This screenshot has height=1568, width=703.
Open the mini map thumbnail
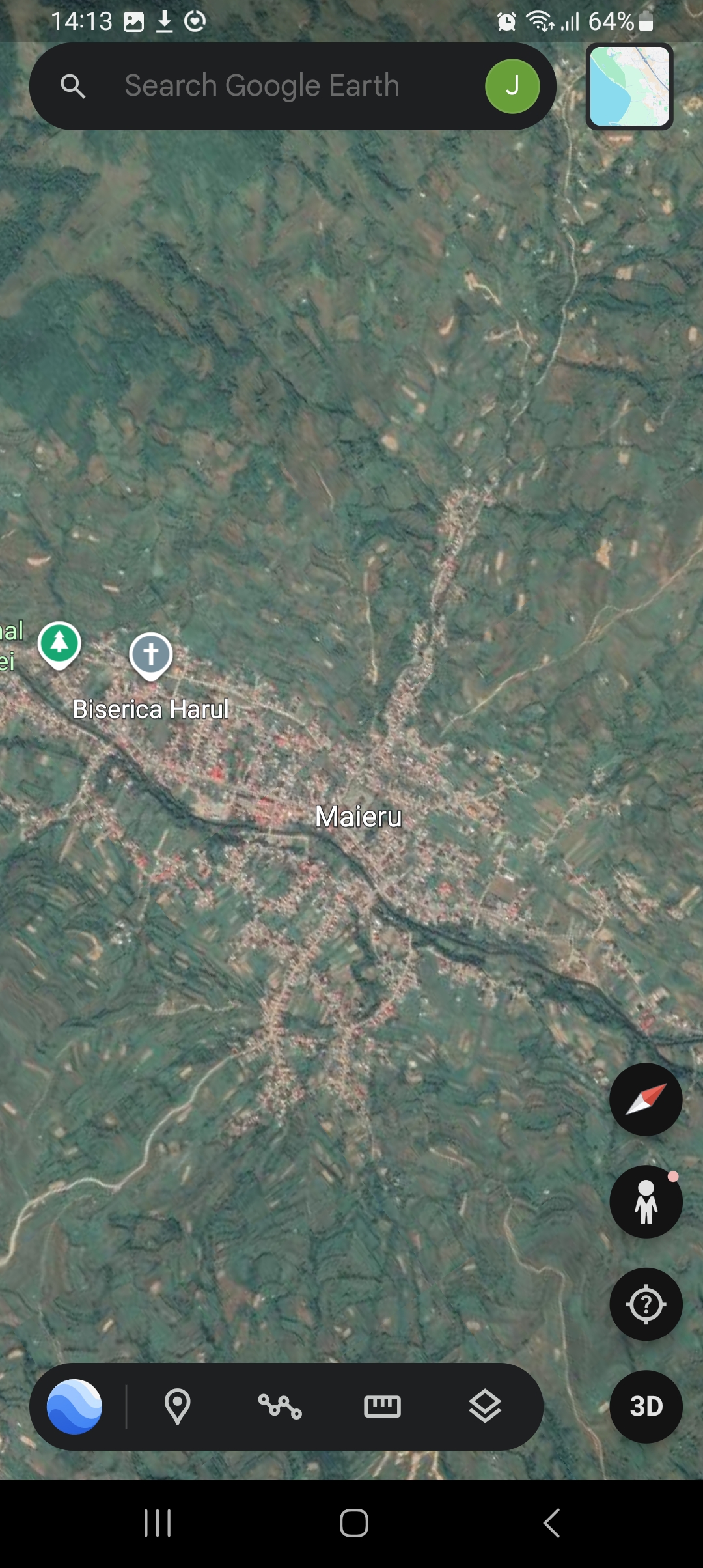click(629, 86)
